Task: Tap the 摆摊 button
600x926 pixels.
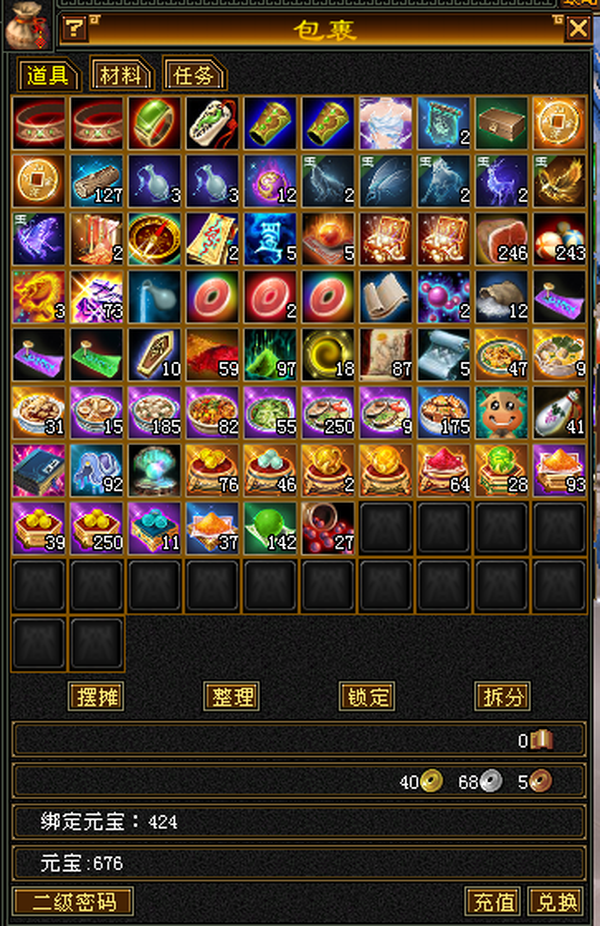Action: 97,696
